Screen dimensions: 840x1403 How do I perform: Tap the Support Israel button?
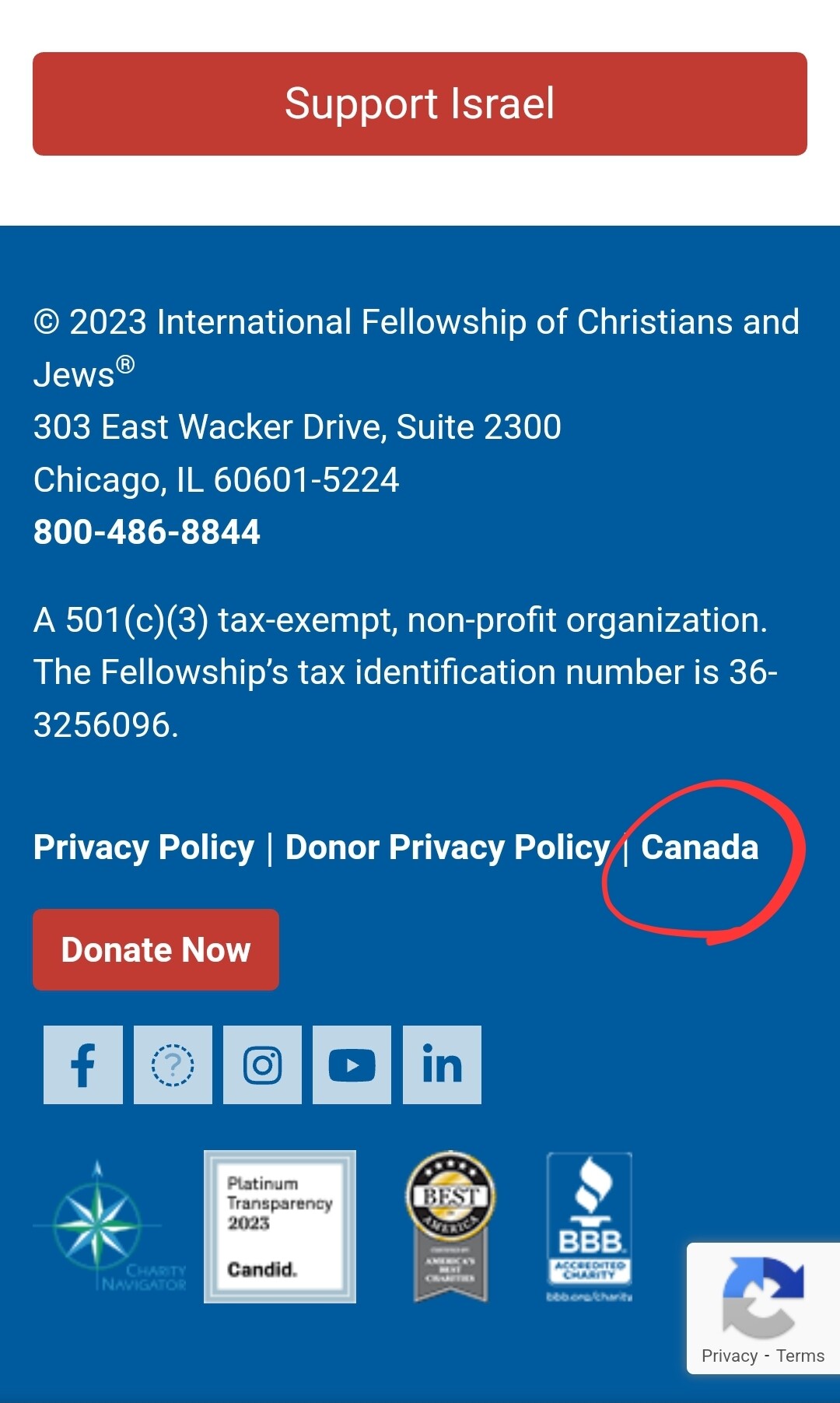pos(420,104)
